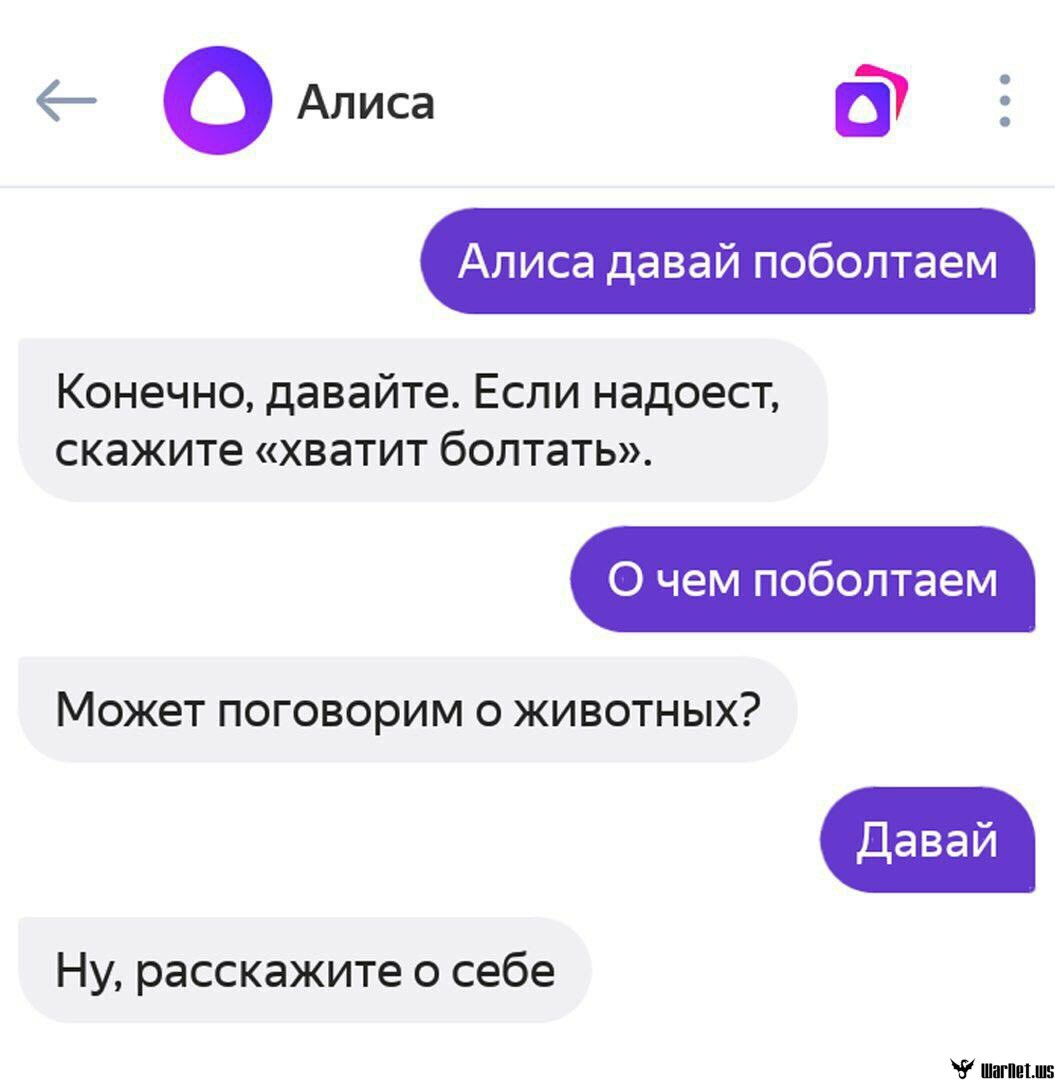
Task: Open the Alice skills cards icon
Action: pos(871,101)
